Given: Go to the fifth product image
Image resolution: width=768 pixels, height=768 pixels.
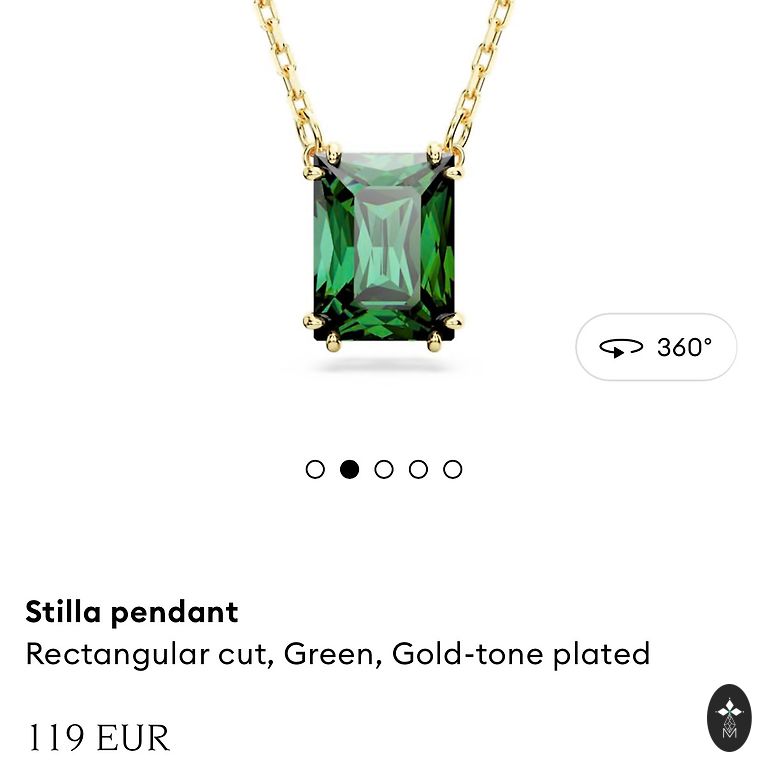Looking at the screenshot, I should [453, 469].
